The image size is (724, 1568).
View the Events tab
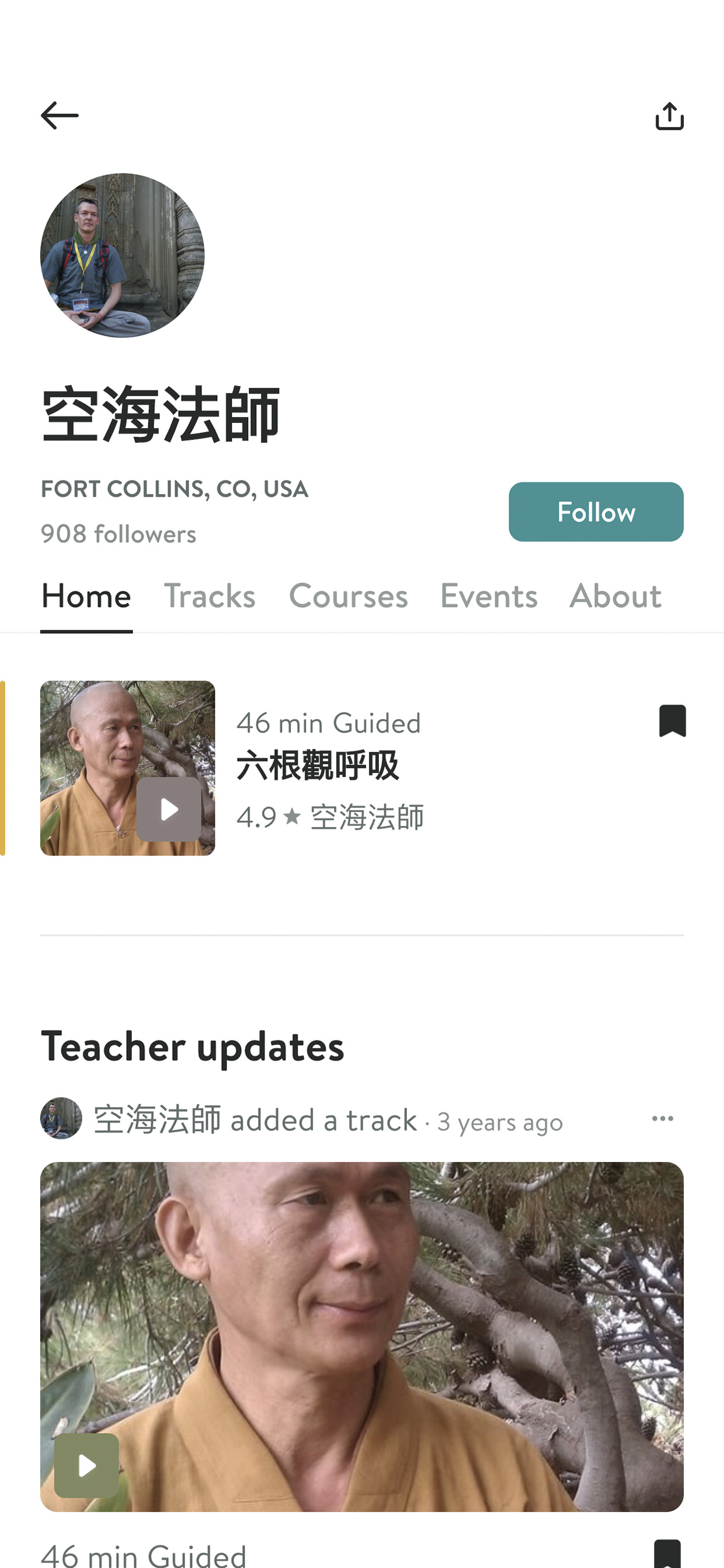click(489, 595)
